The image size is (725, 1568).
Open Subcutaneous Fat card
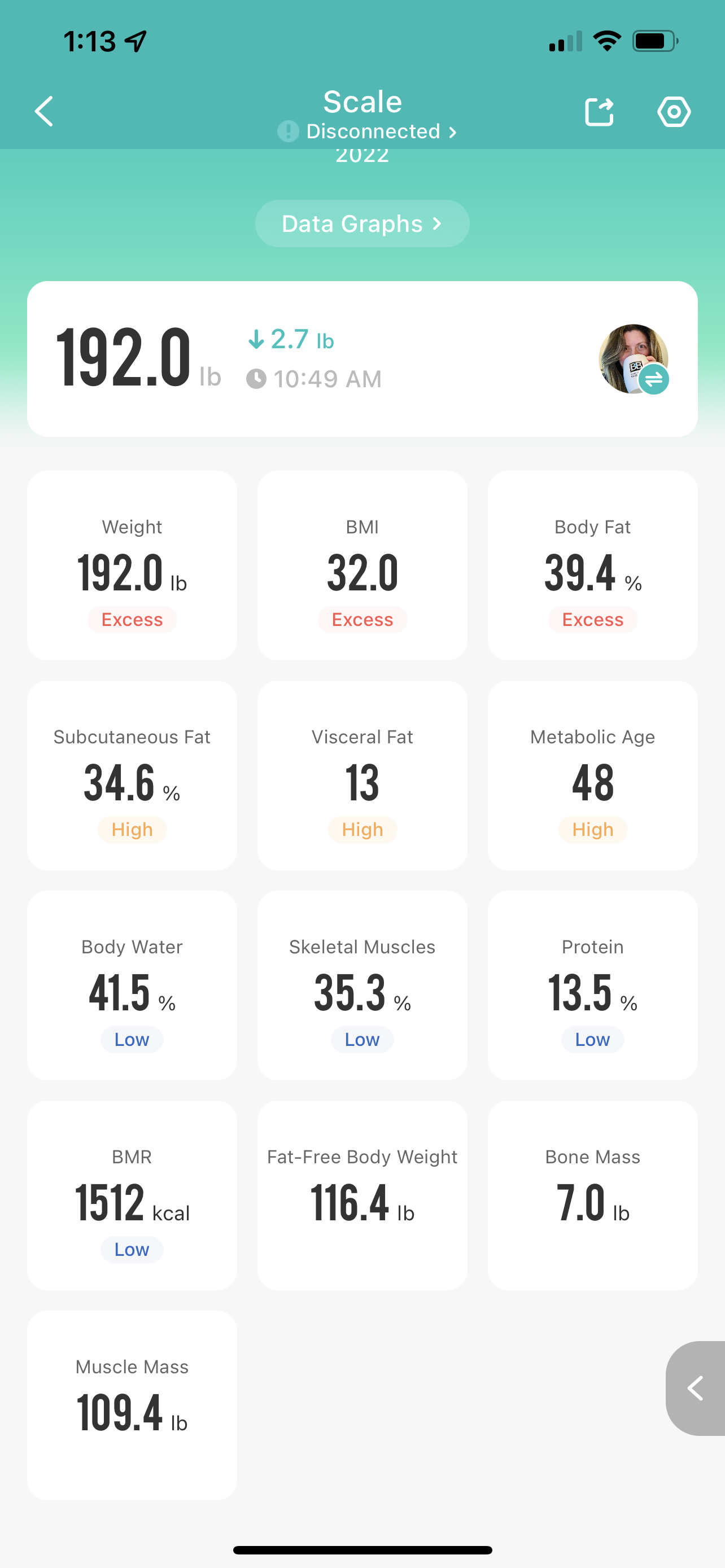pyautogui.click(x=132, y=775)
